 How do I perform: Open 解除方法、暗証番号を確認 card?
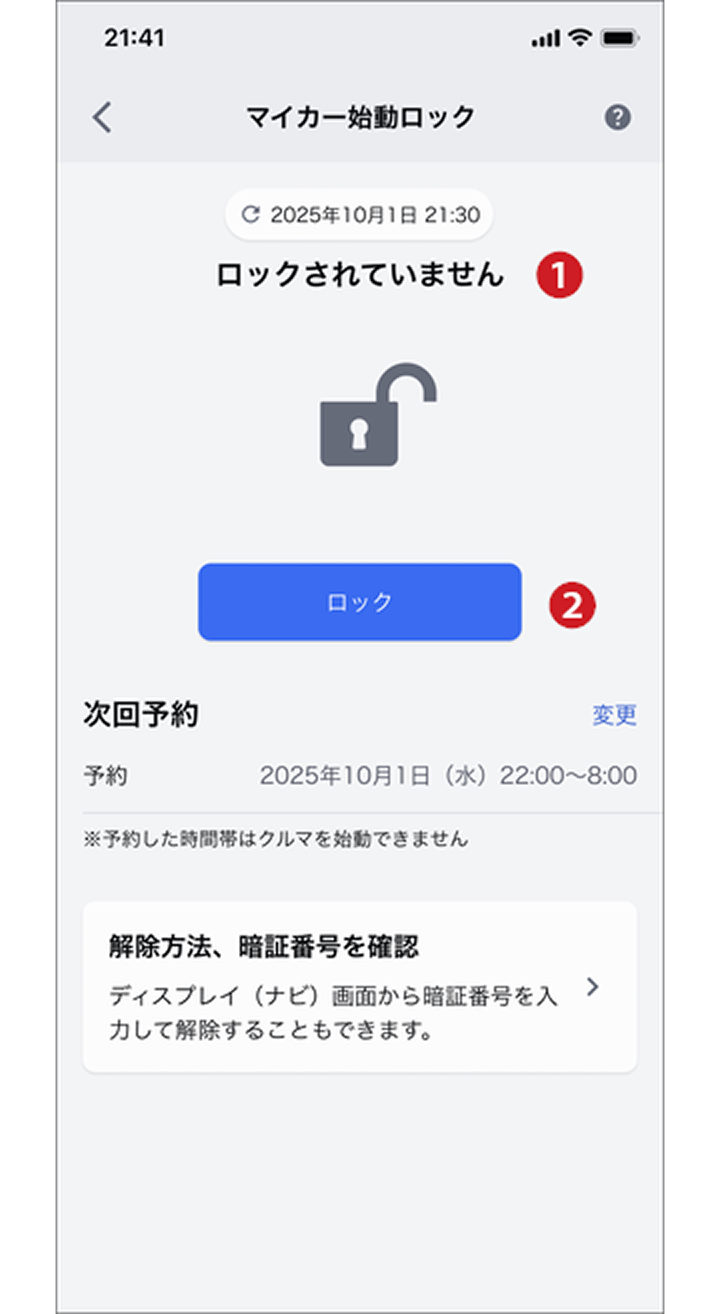(x=359, y=987)
